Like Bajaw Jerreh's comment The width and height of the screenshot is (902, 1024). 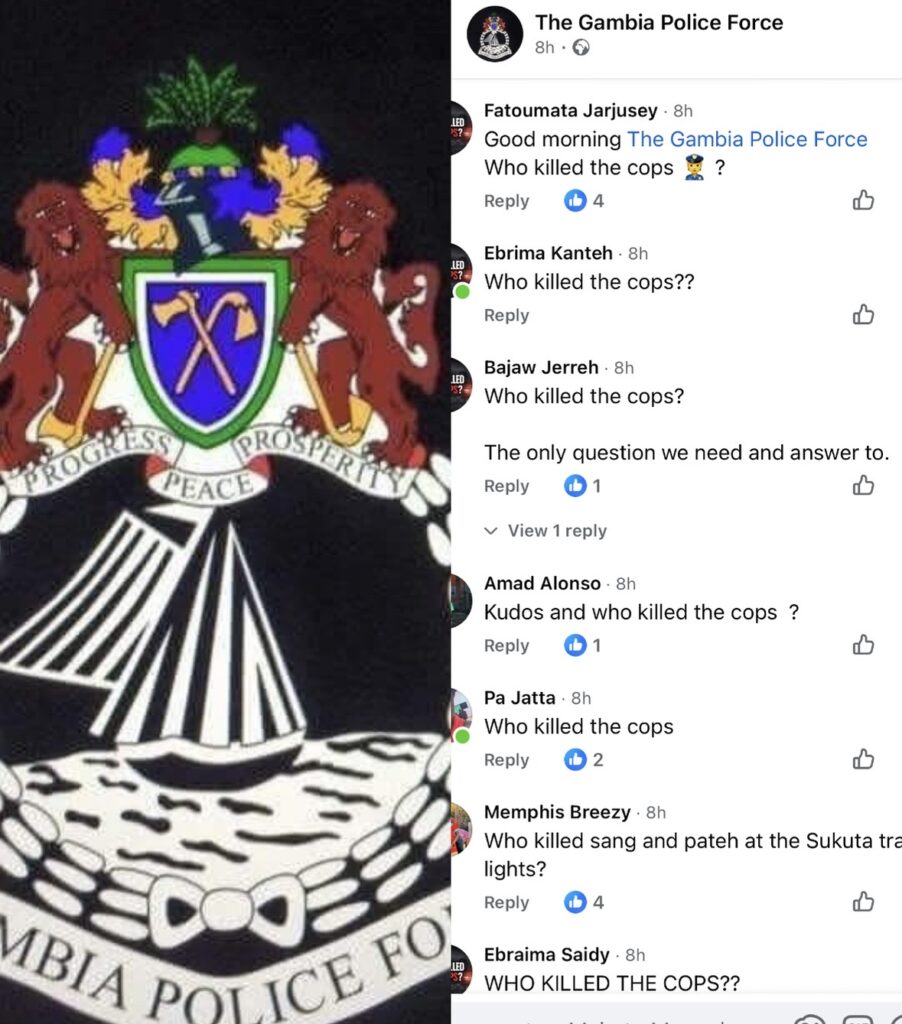[863, 486]
